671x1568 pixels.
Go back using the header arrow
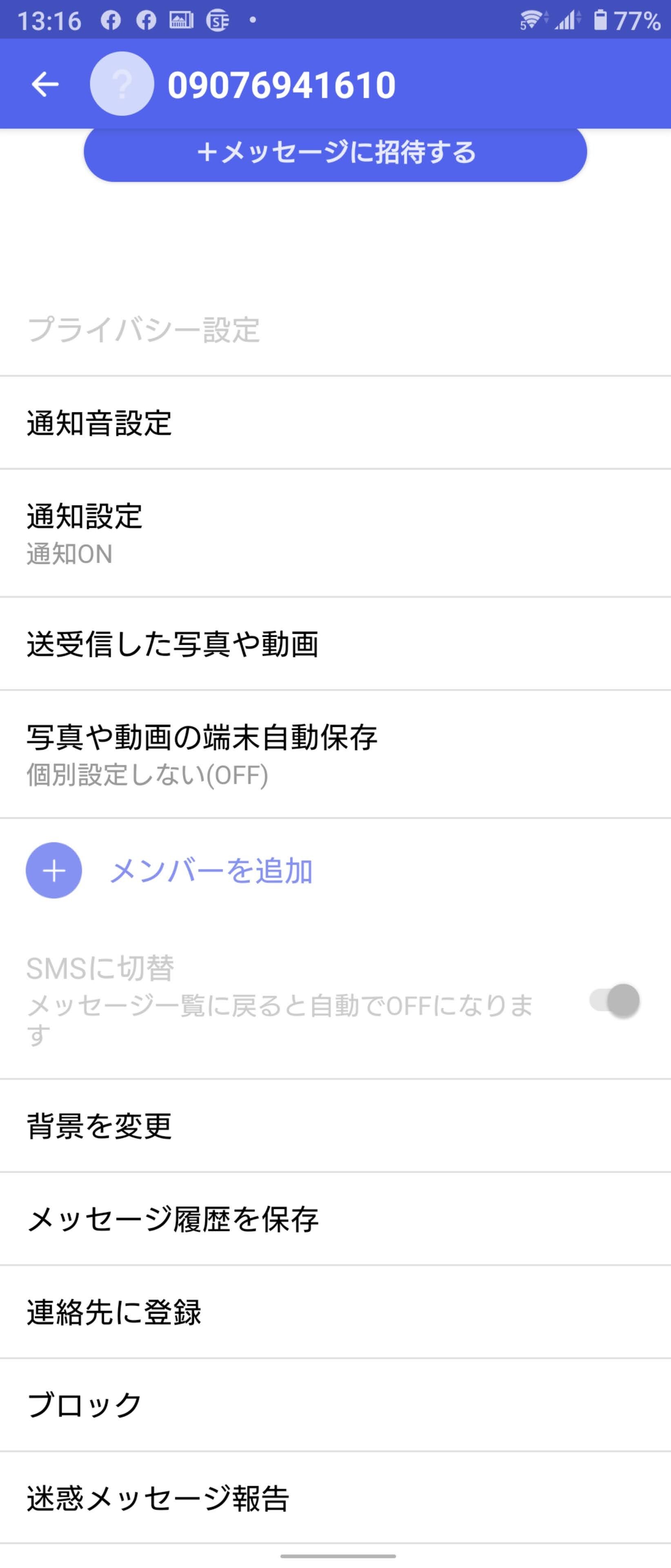point(45,84)
